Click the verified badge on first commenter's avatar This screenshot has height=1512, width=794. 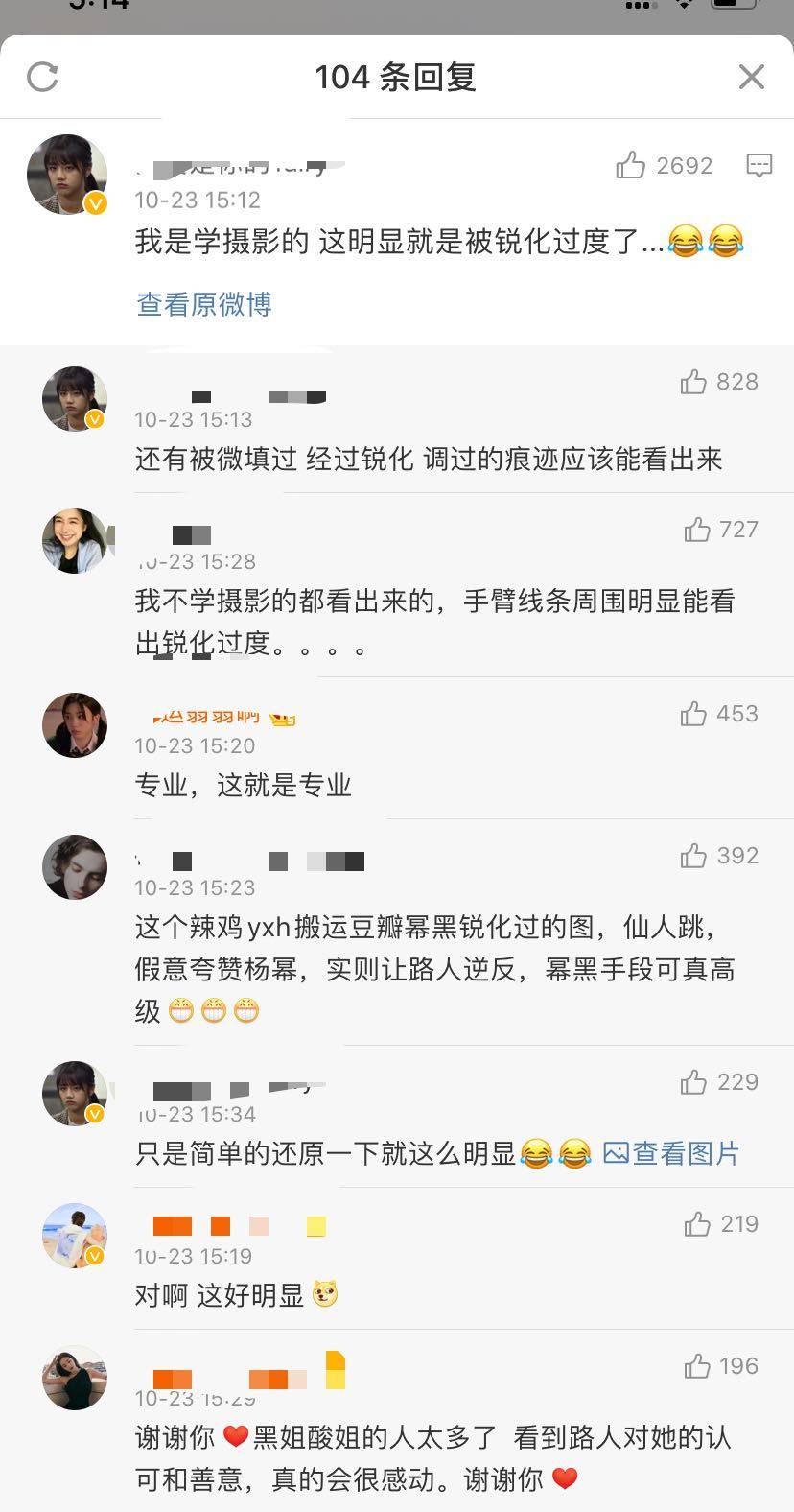click(94, 203)
